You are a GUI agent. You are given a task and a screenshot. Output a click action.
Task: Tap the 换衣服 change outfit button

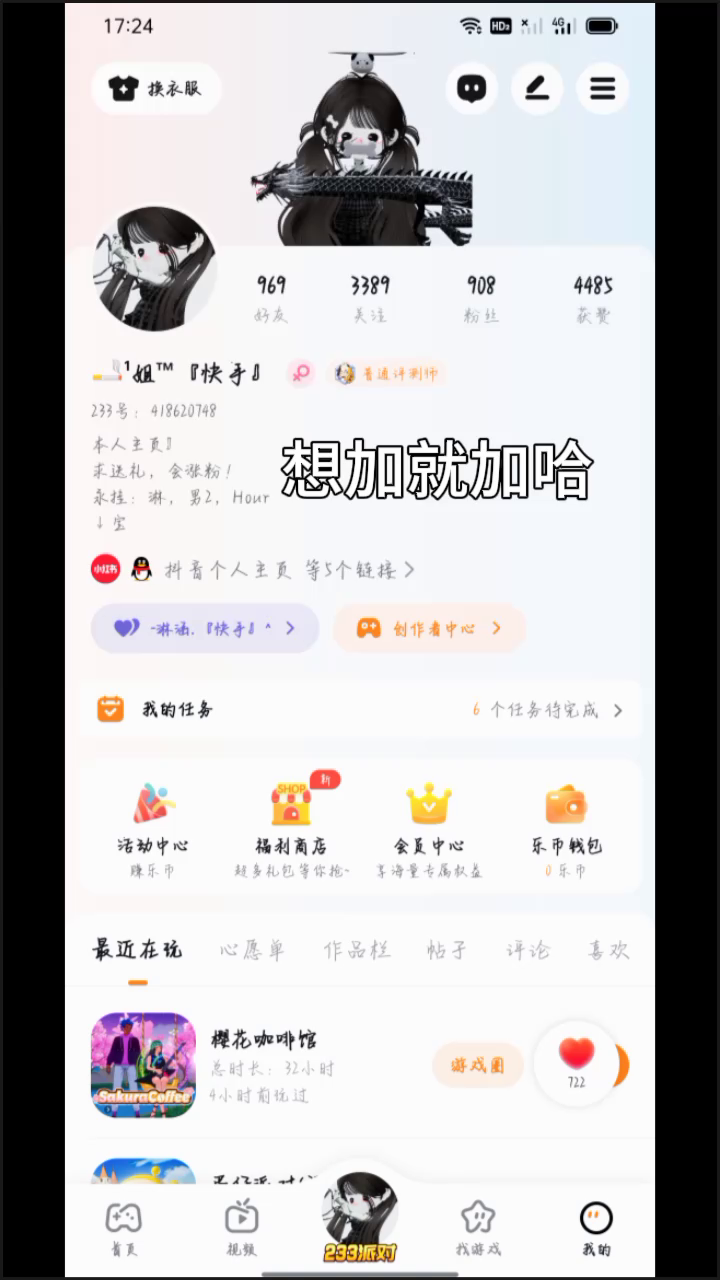156,88
